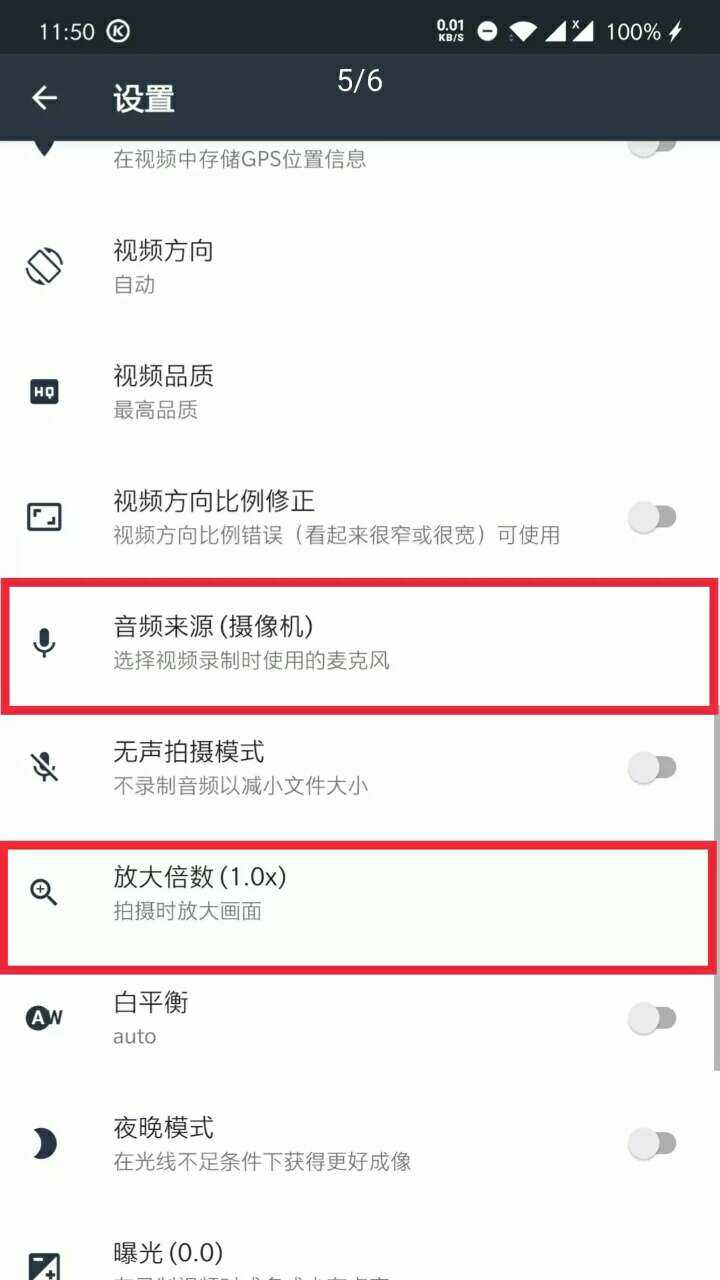Open 音频来源 (摄像机) microphone selection
The width and height of the screenshot is (720, 1280).
click(360, 642)
